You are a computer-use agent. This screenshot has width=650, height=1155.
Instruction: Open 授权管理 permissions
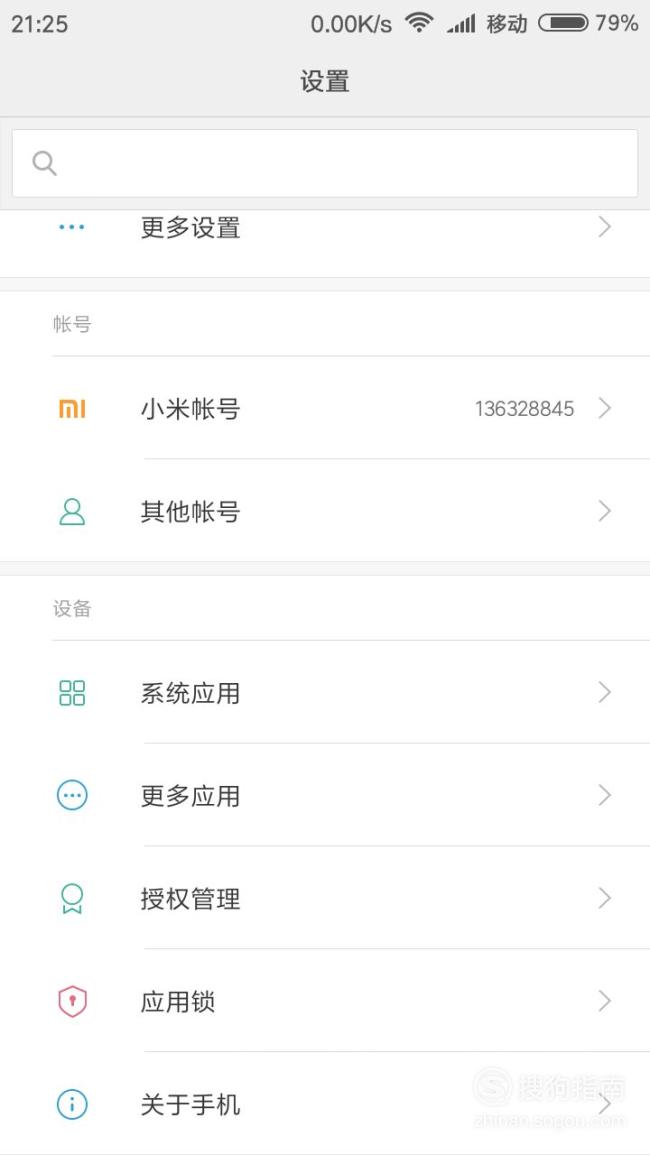[325, 898]
